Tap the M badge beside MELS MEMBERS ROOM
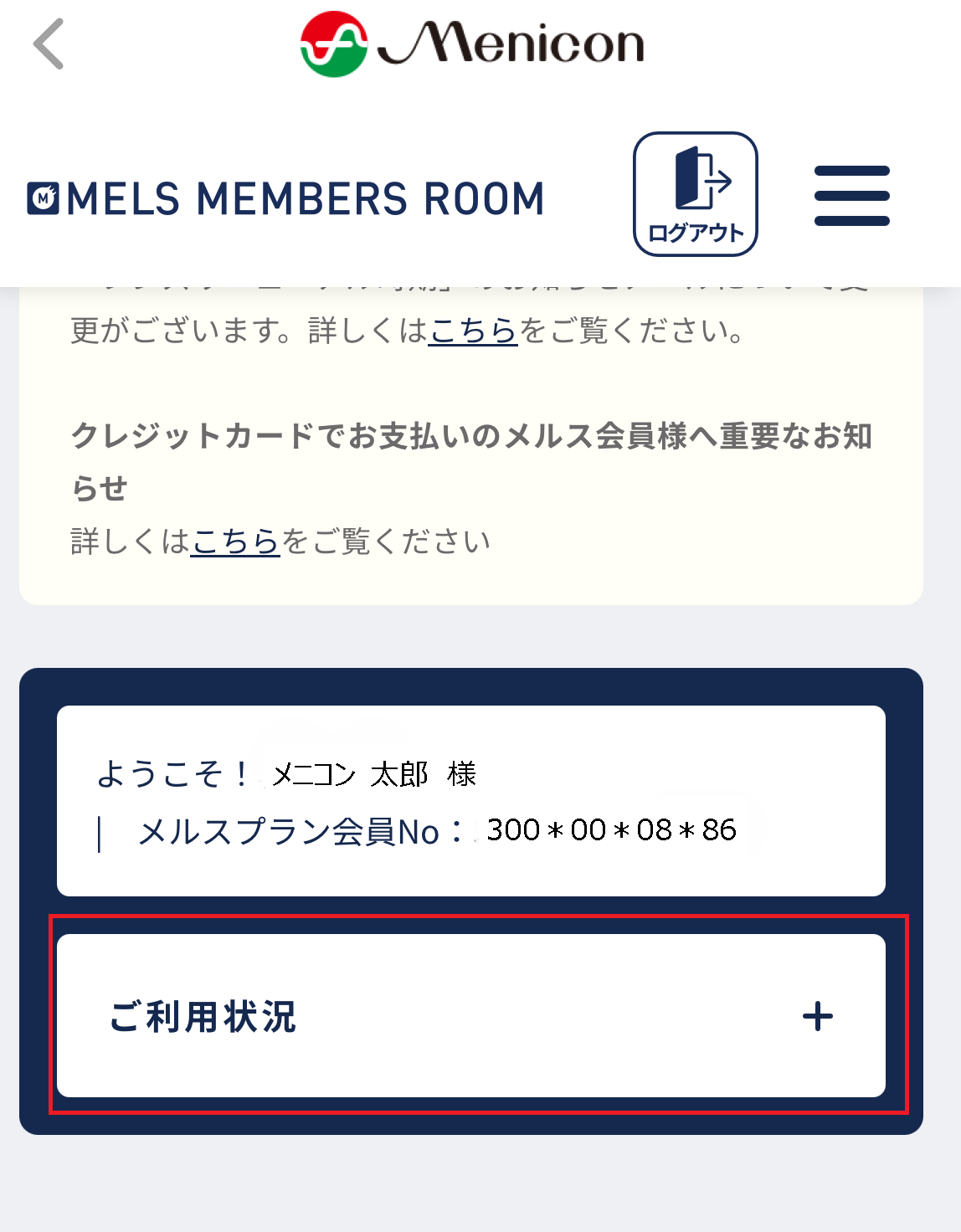This screenshot has width=961, height=1232. click(43, 198)
